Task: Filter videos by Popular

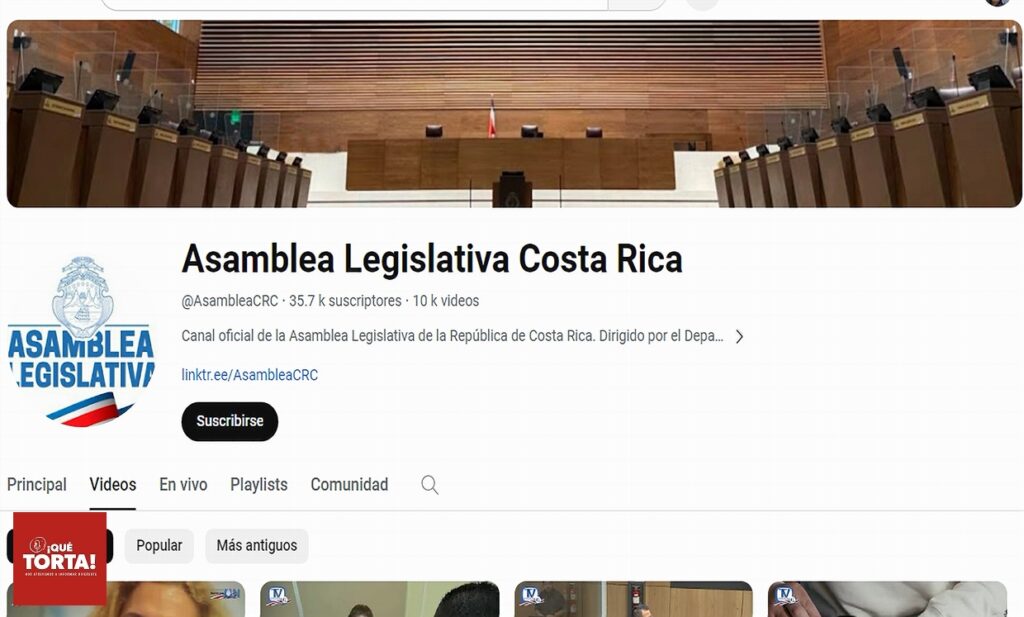Action: [159, 546]
